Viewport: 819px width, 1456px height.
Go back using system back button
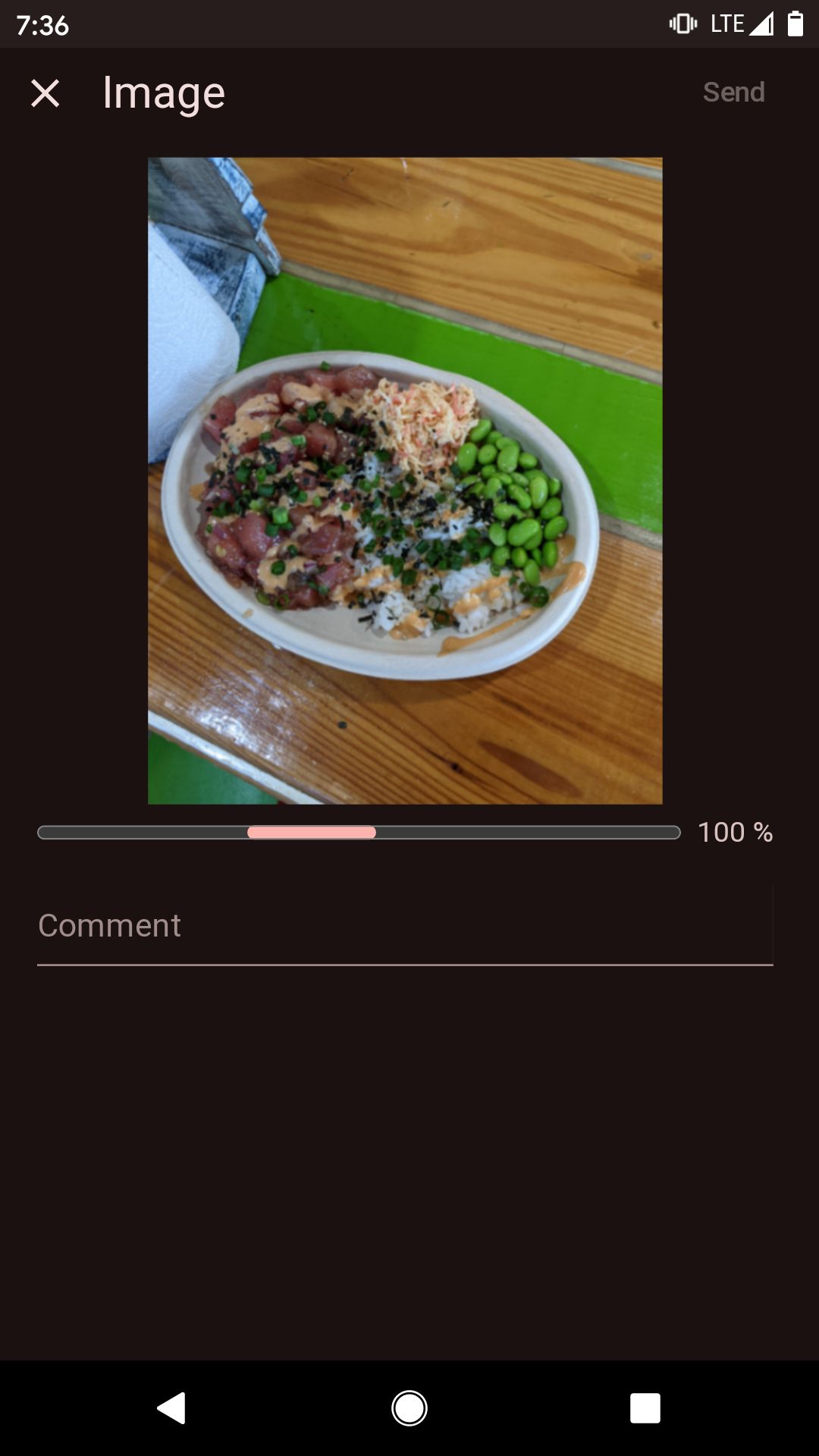[172, 1408]
